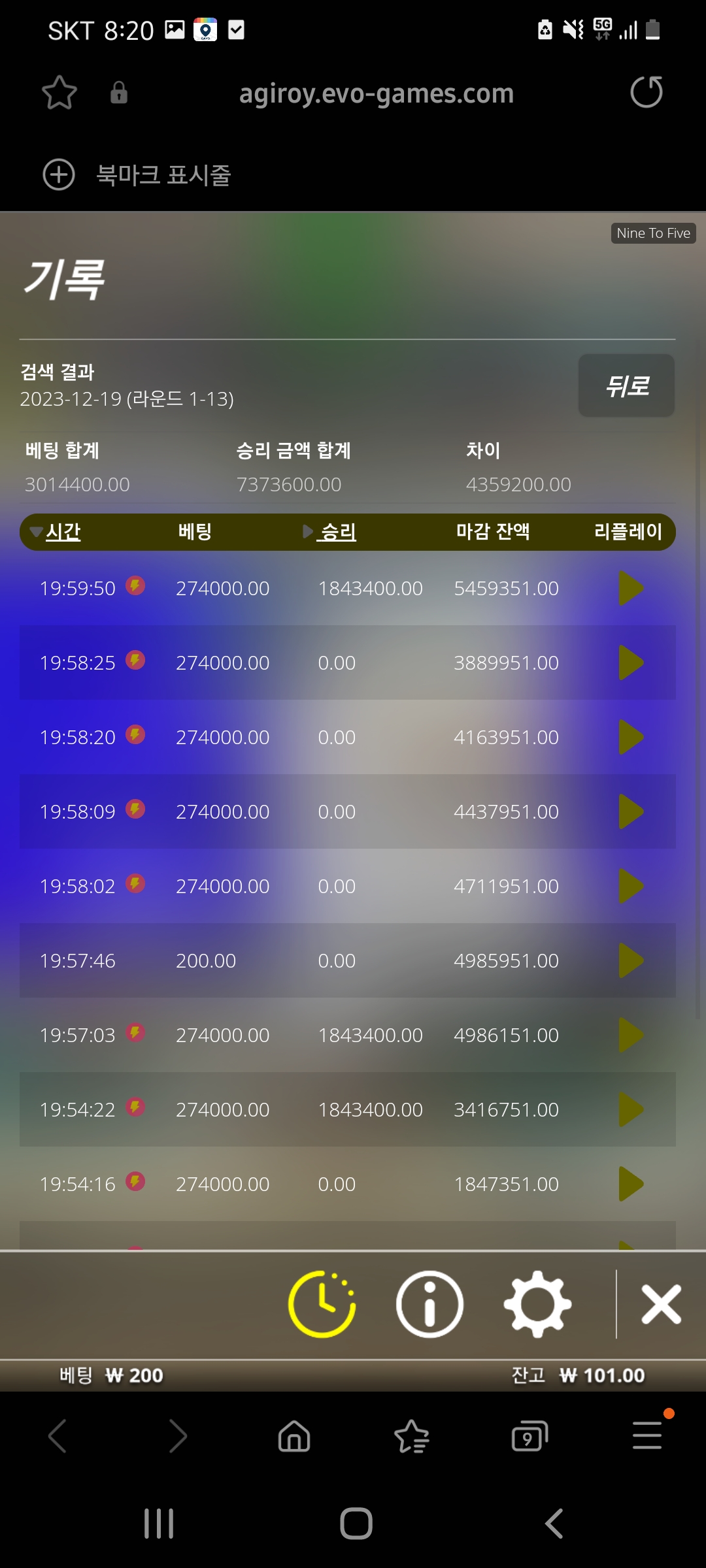Close the game menu panel
This screenshot has width=706, height=1568.
pos(661,1304)
